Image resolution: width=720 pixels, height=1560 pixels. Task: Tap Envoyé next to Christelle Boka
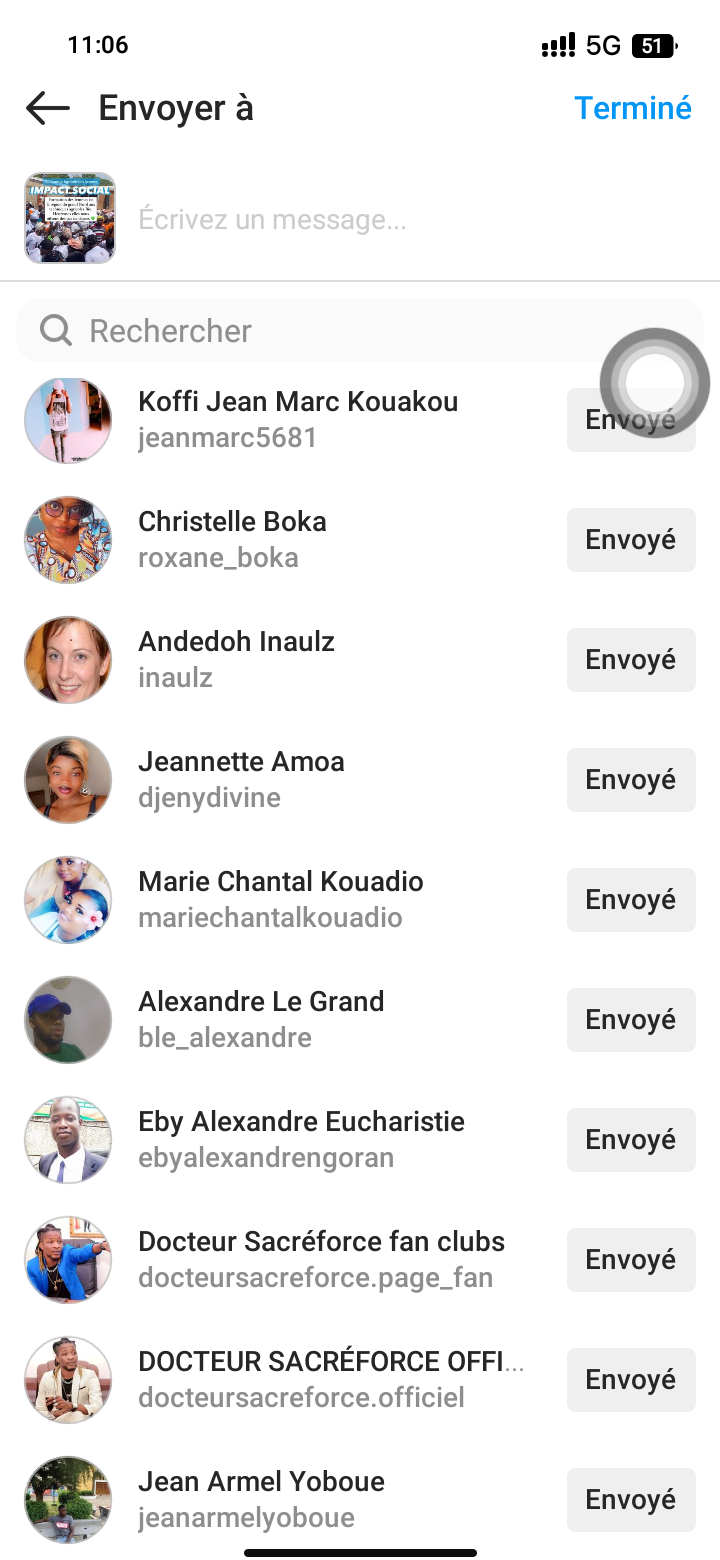tap(631, 540)
